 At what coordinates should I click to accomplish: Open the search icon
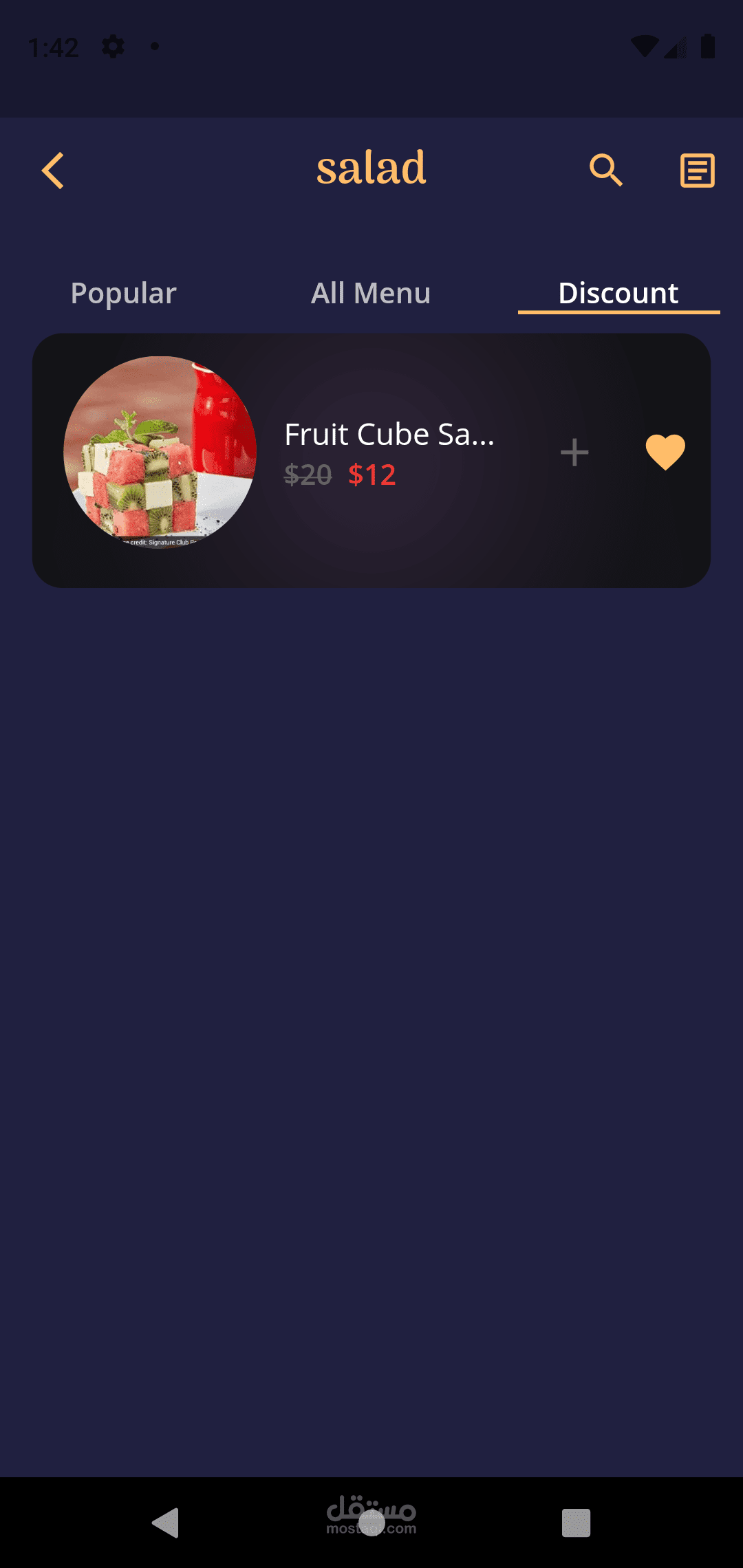click(x=605, y=171)
